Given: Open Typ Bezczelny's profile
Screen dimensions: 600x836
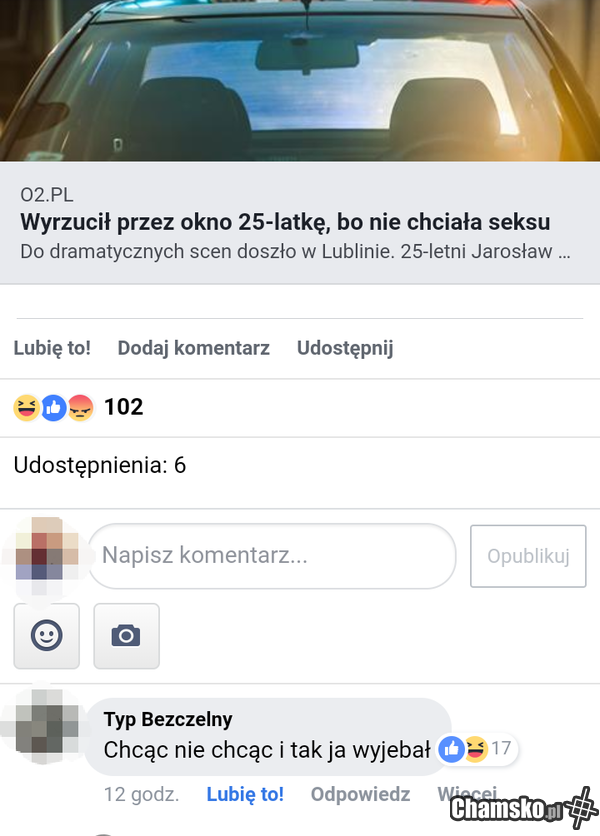Looking at the screenshot, I should pos(168,719).
